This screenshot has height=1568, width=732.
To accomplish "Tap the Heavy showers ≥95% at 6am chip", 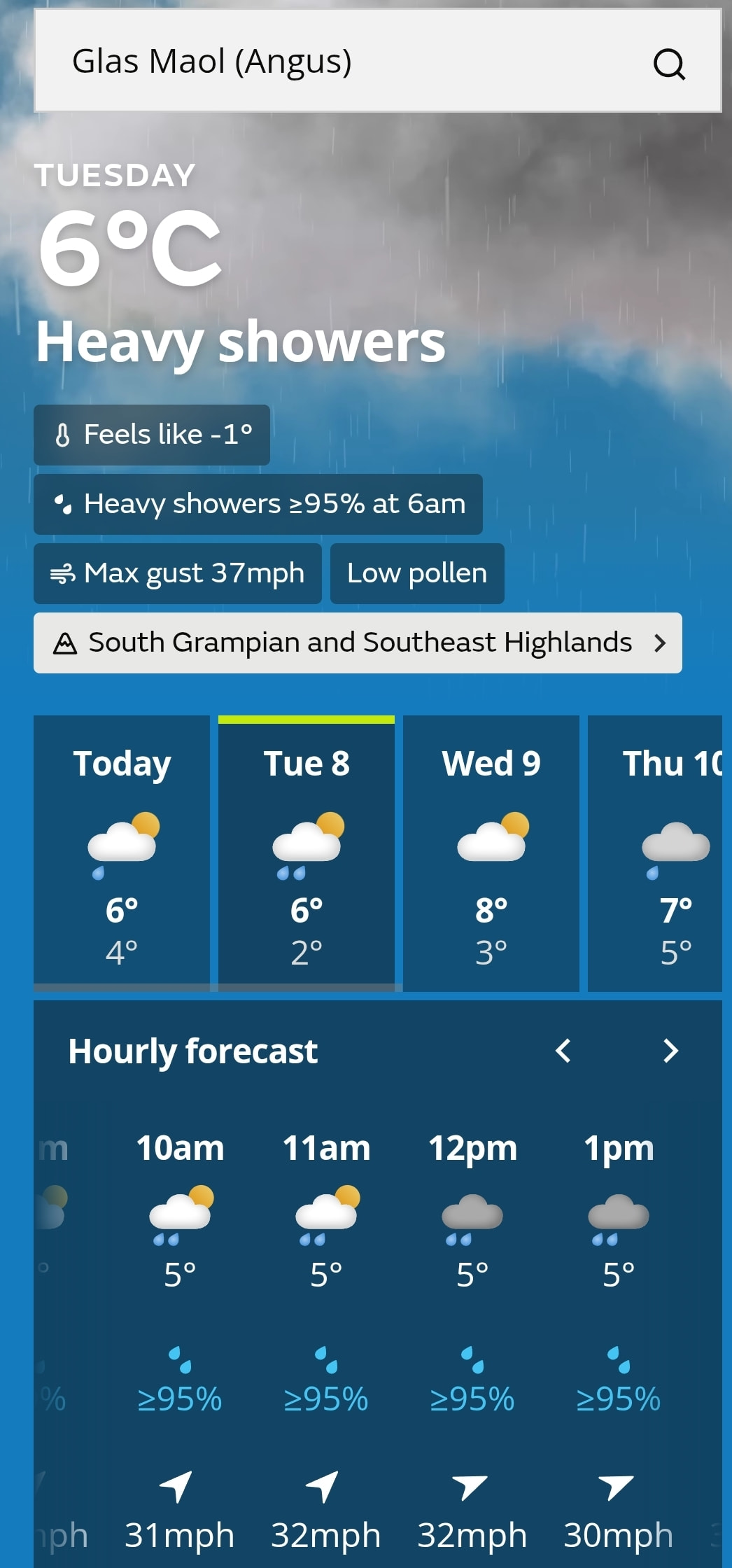I will pos(258,504).
